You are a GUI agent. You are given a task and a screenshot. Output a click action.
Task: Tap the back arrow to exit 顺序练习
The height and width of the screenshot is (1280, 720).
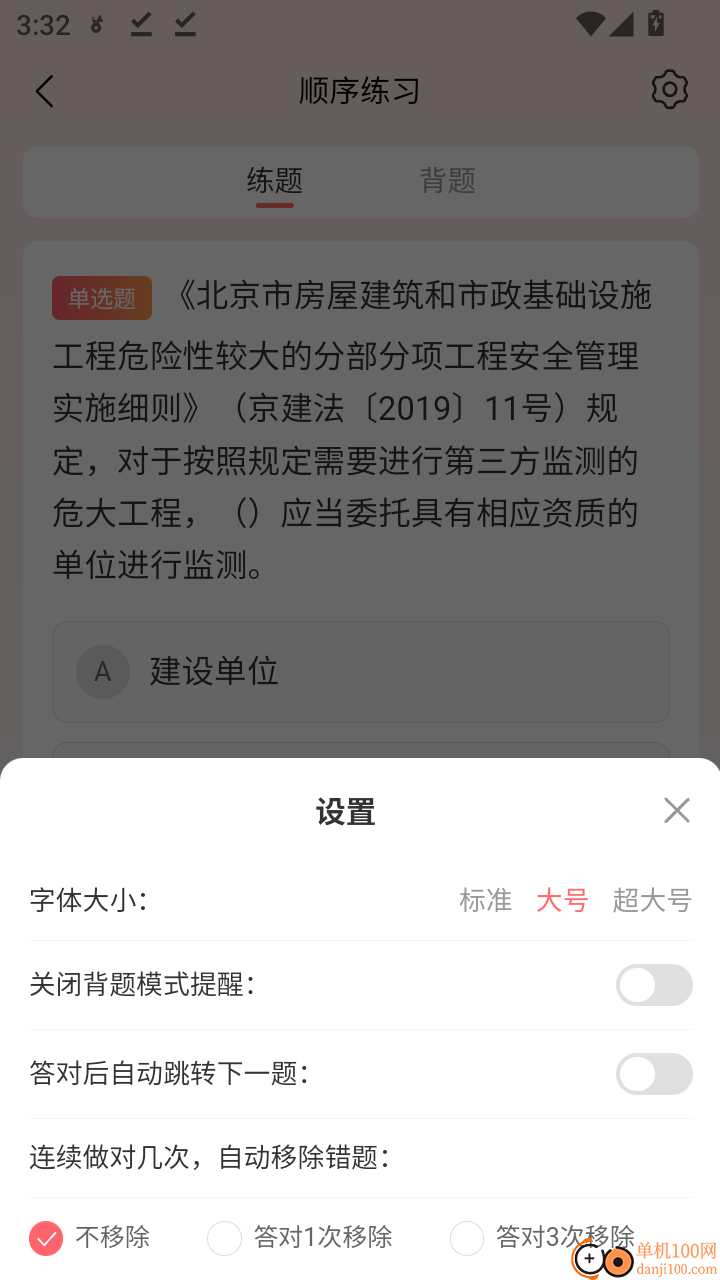pos(44,90)
